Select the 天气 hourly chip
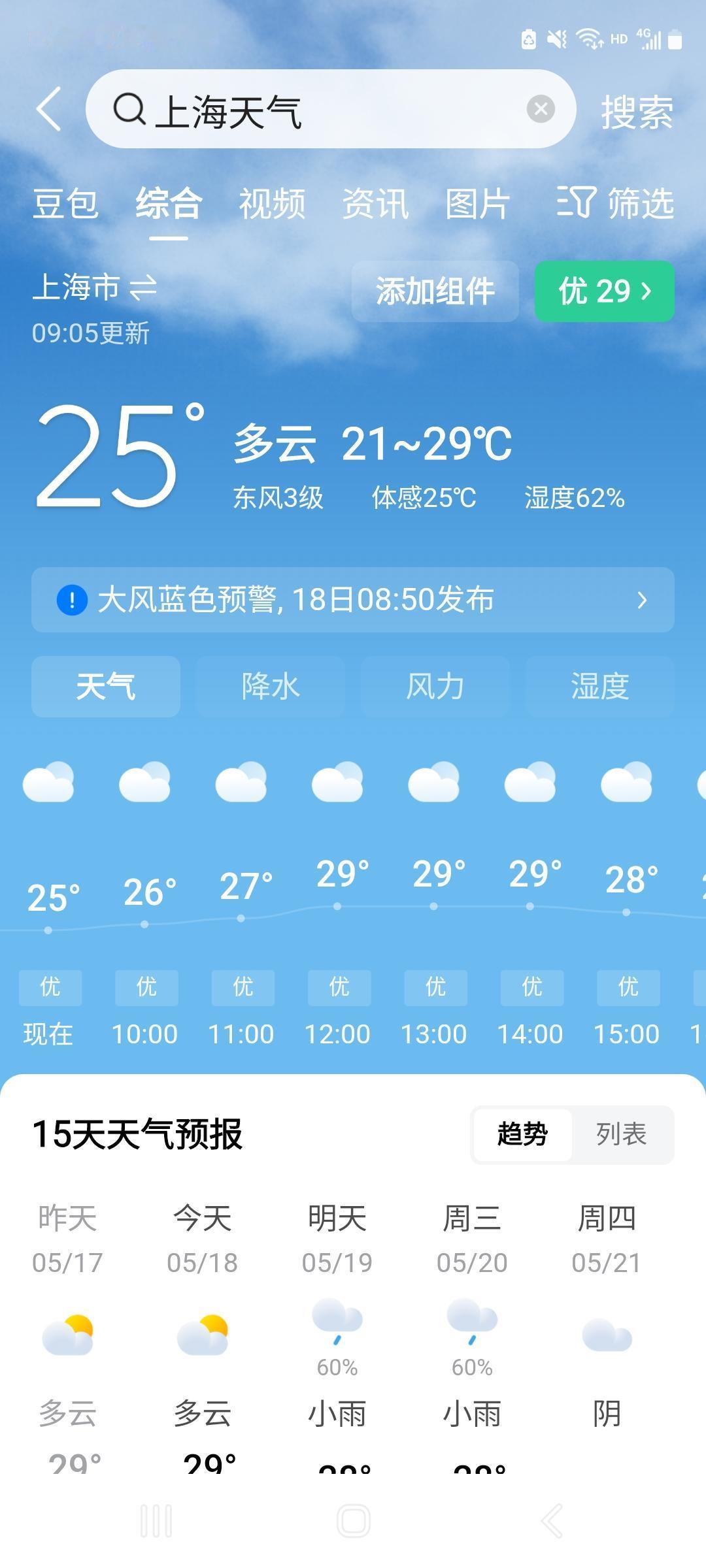This screenshot has width=706, height=1568. point(106,687)
